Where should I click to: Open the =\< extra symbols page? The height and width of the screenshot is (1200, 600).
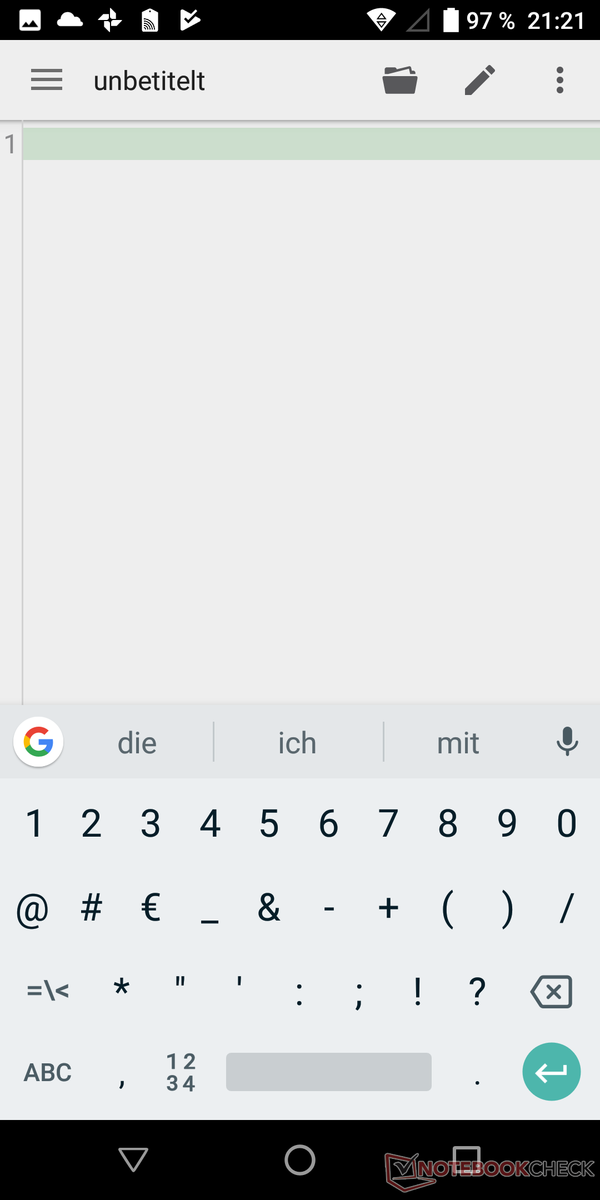click(x=48, y=991)
